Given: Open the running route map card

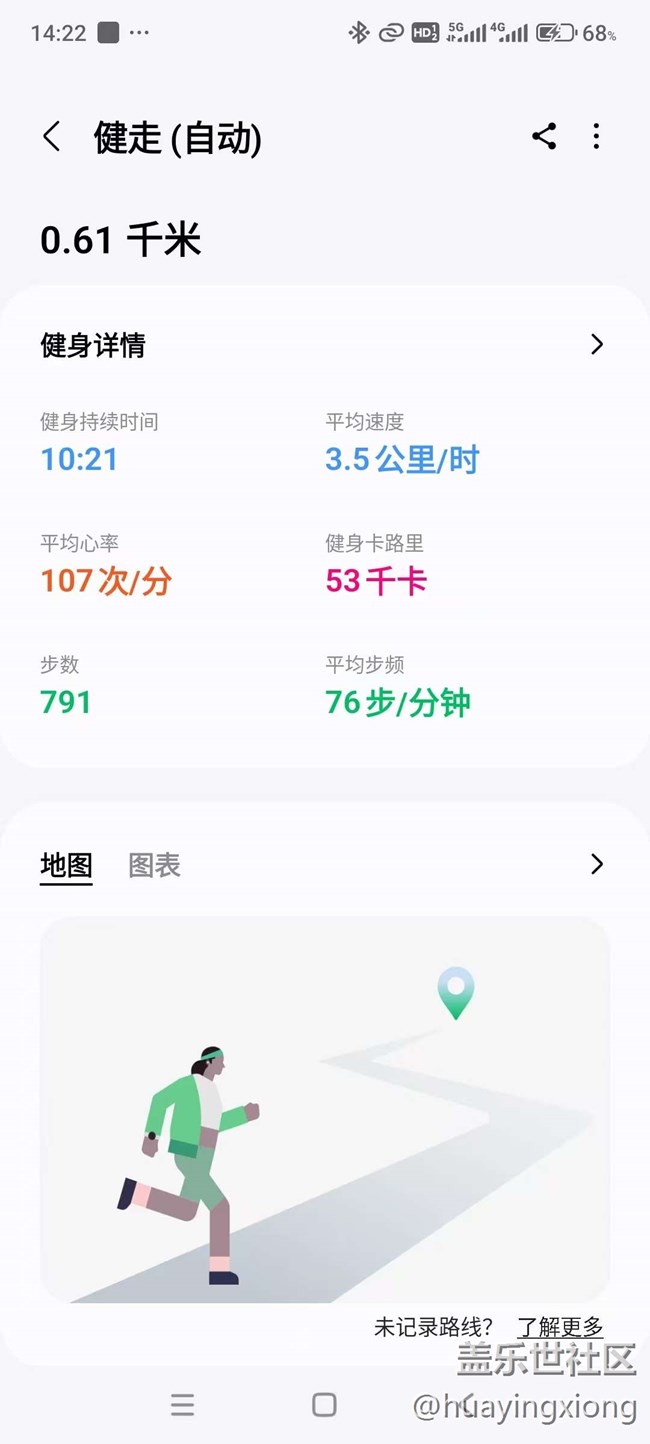Looking at the screenshot, I should click(x=324, y=1110).
